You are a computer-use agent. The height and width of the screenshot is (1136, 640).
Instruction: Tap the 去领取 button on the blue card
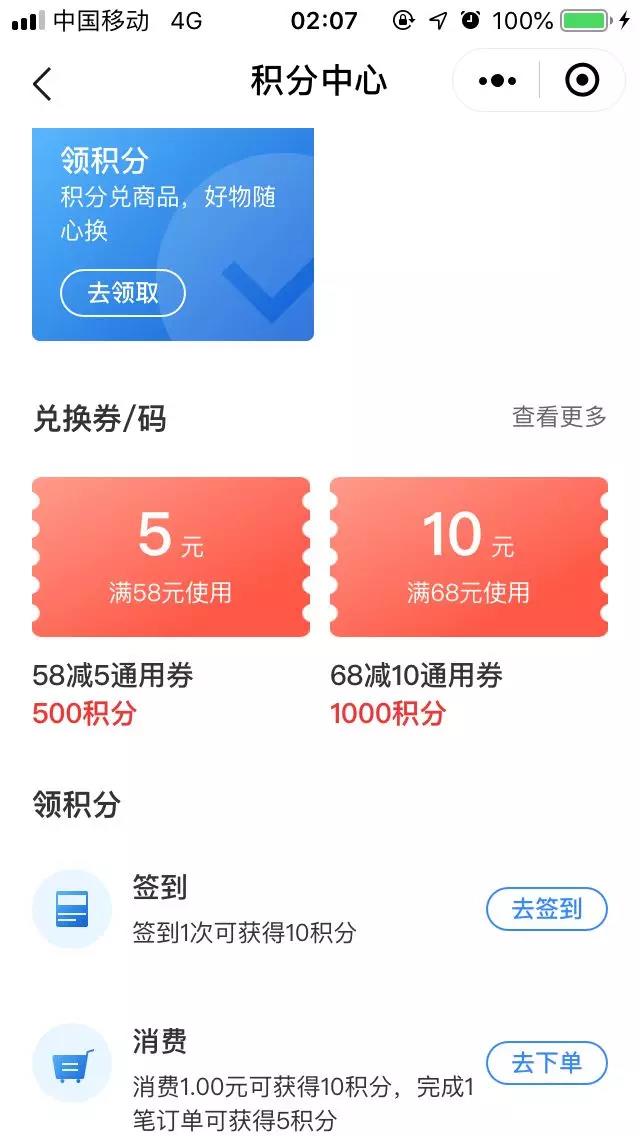[122, 293]
